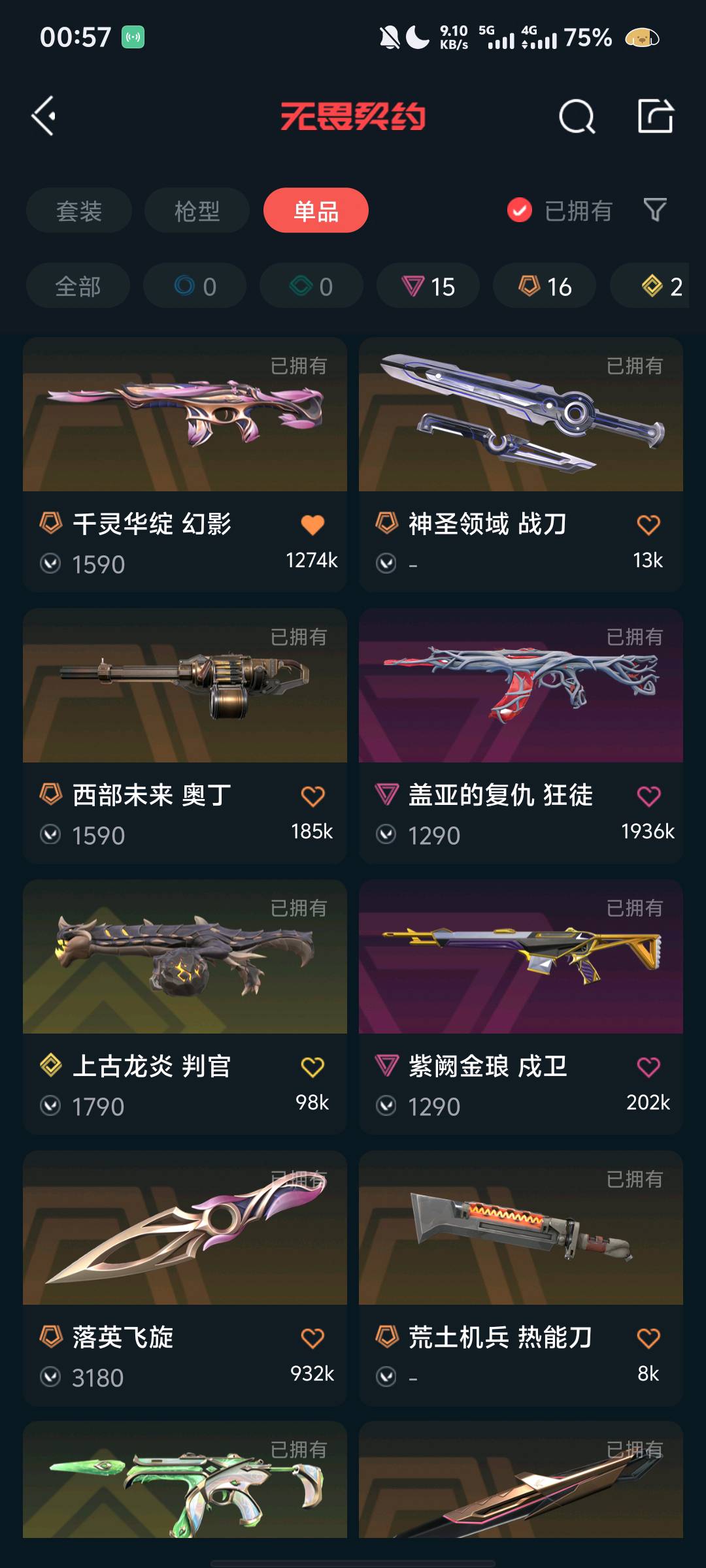Open the filter funnel icon

[x=654, y=210]
